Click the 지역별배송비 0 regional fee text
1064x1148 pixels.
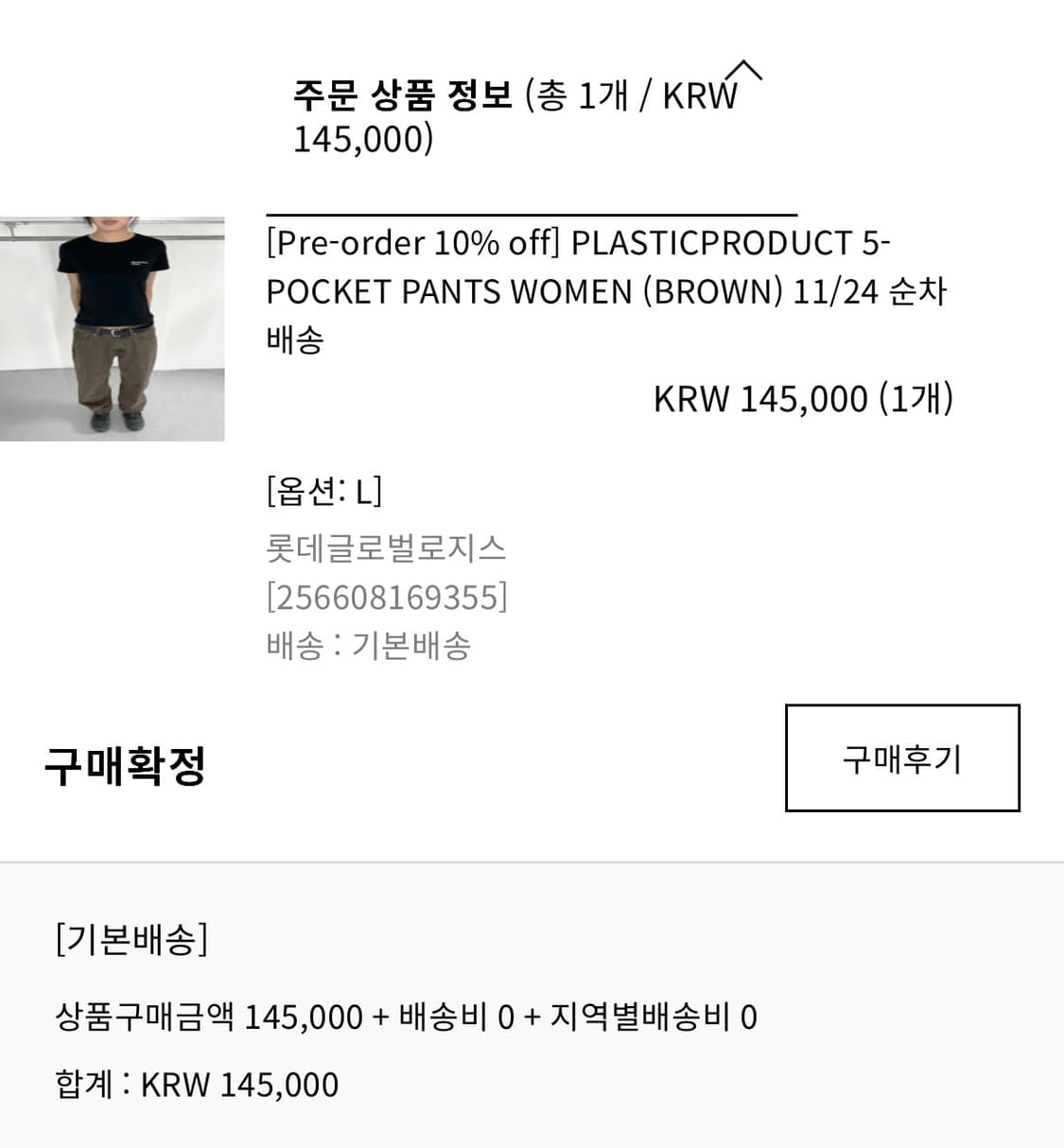[x=653, y=1018]
